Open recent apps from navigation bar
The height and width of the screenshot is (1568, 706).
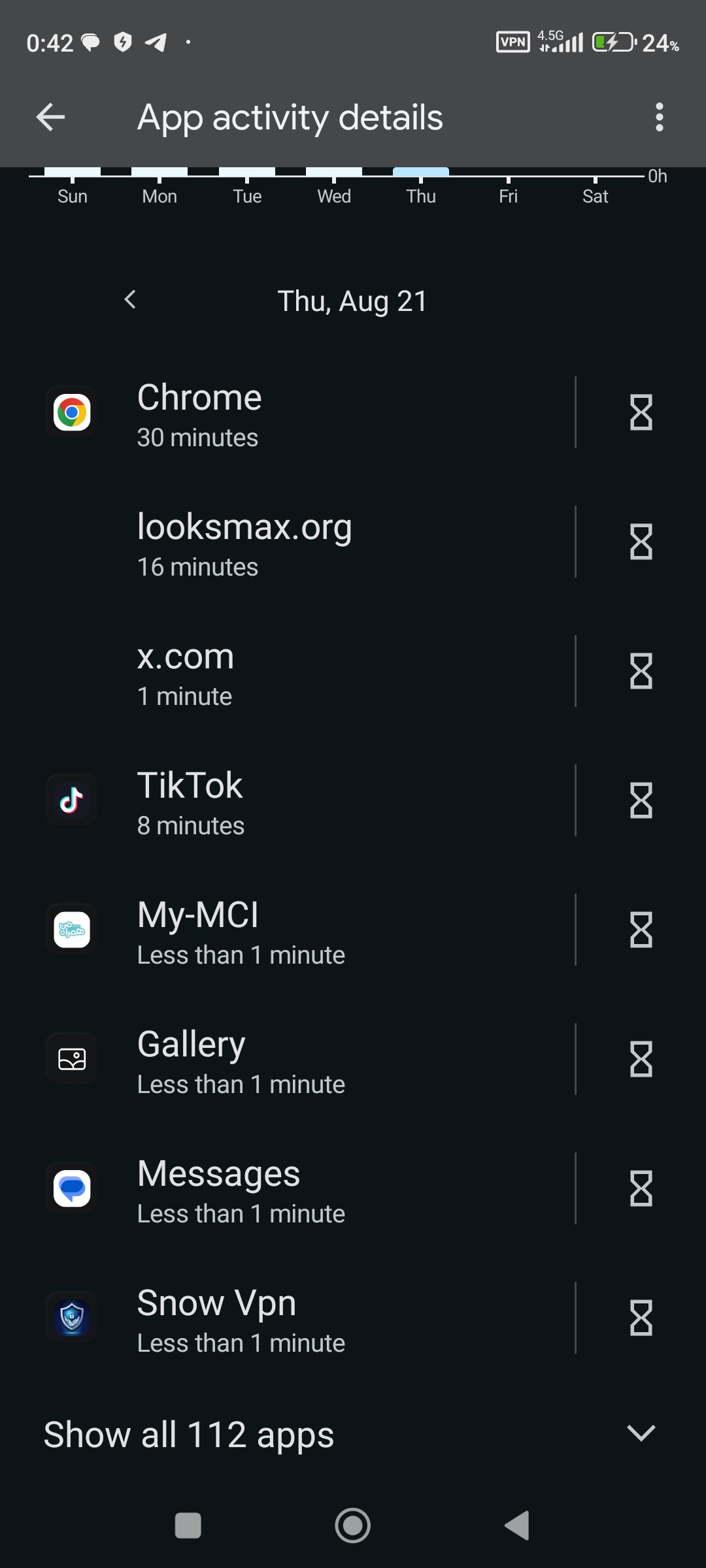(188, 1526)
